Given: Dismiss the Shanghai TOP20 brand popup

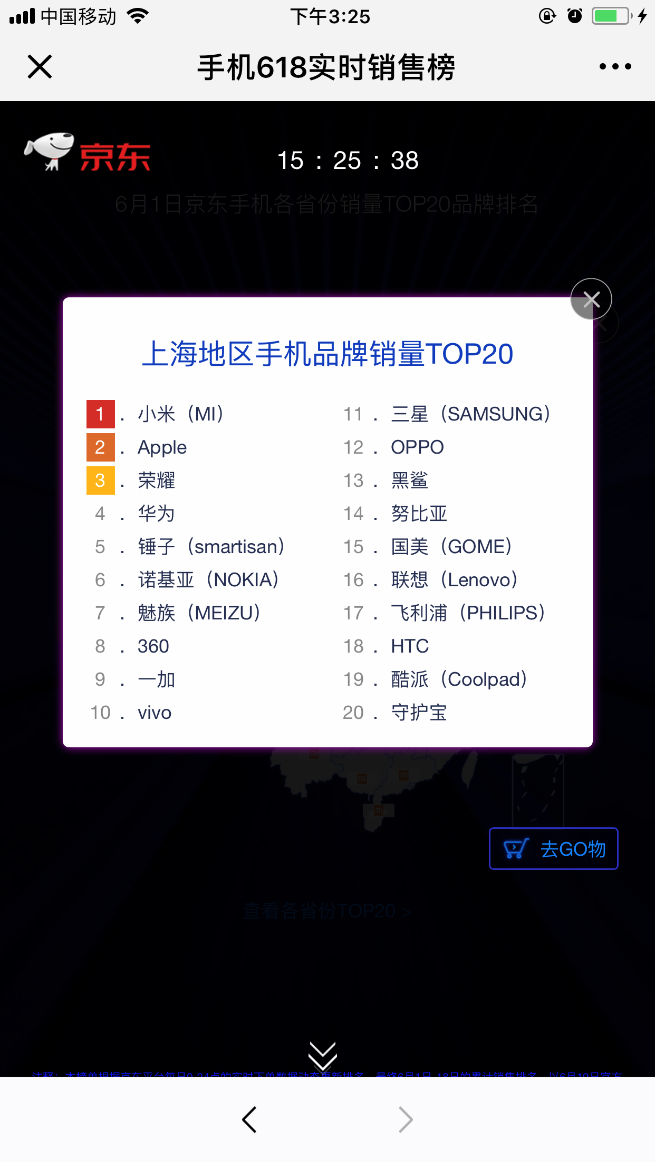Looking at the screenshot, I should (591, 299).
